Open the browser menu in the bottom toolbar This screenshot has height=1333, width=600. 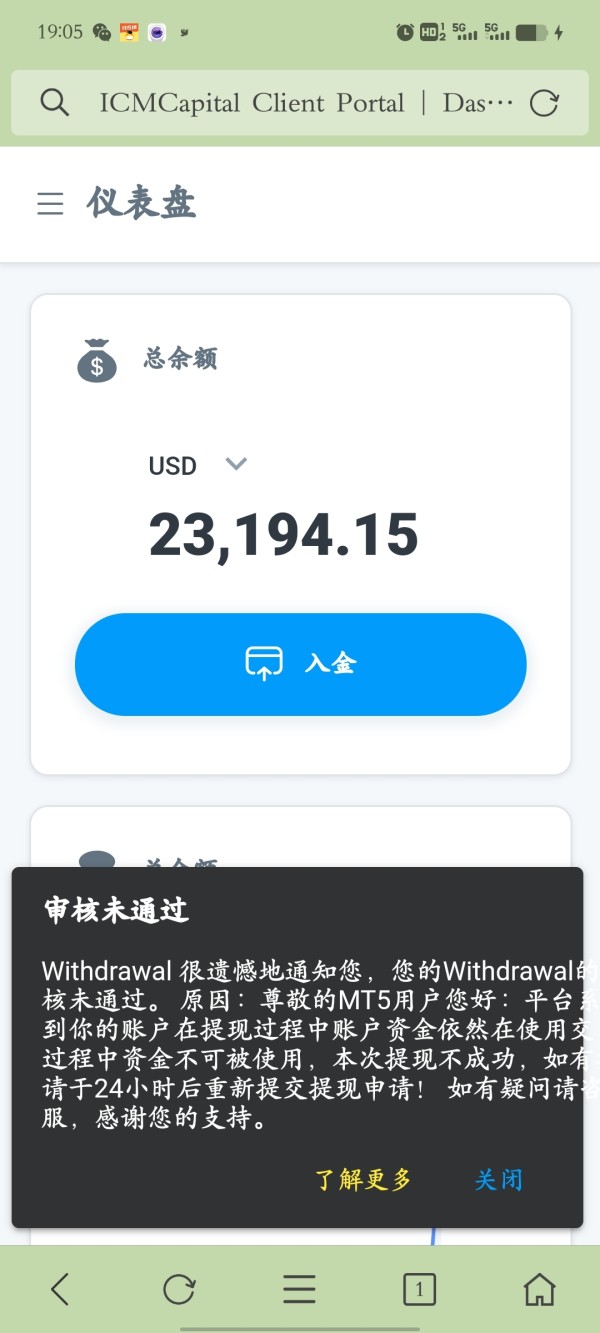pyautogui.click(x=299, y=1290)
